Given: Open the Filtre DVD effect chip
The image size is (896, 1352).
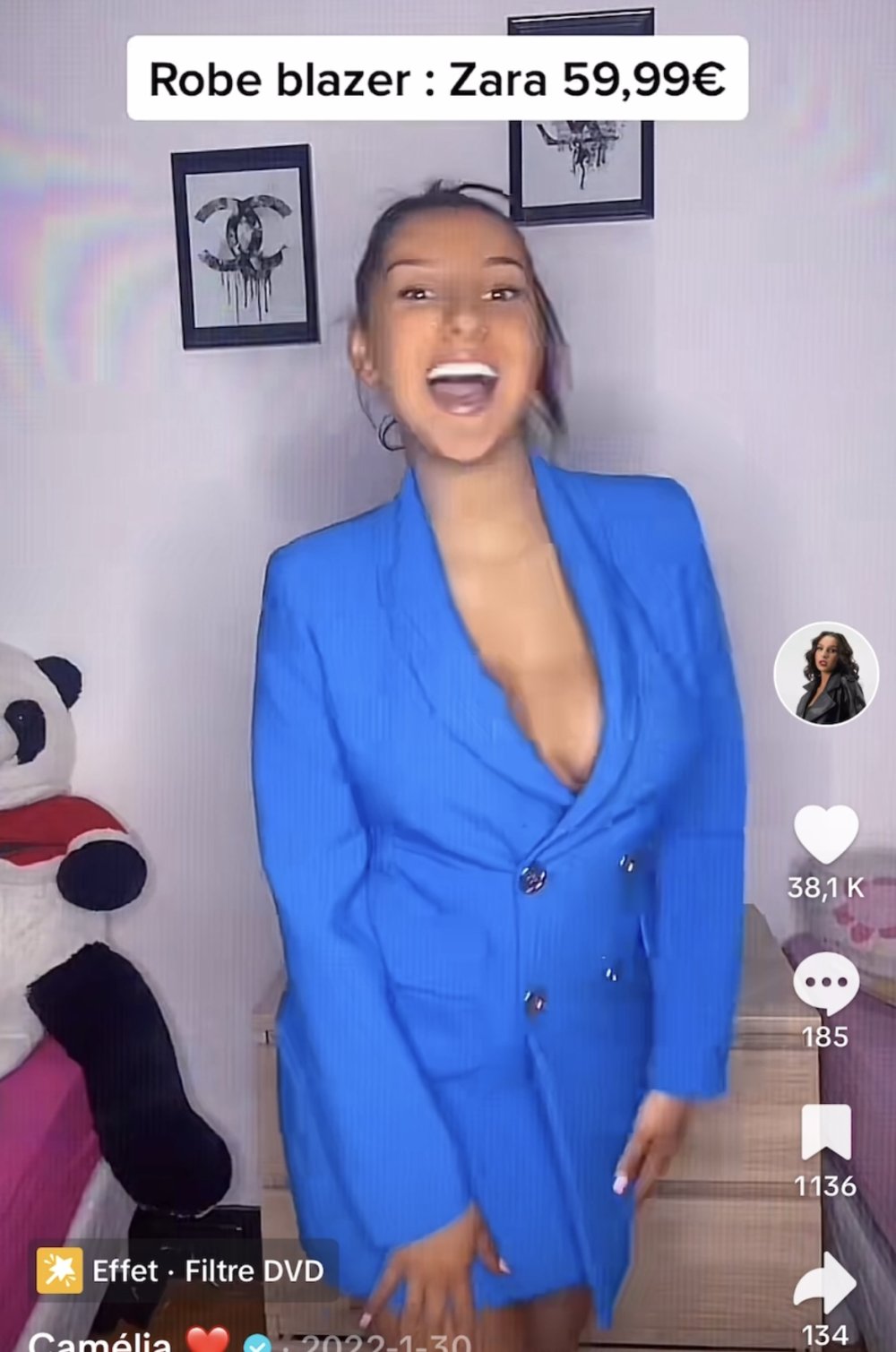Looking at the screenshot, I should pos(185,1270).
